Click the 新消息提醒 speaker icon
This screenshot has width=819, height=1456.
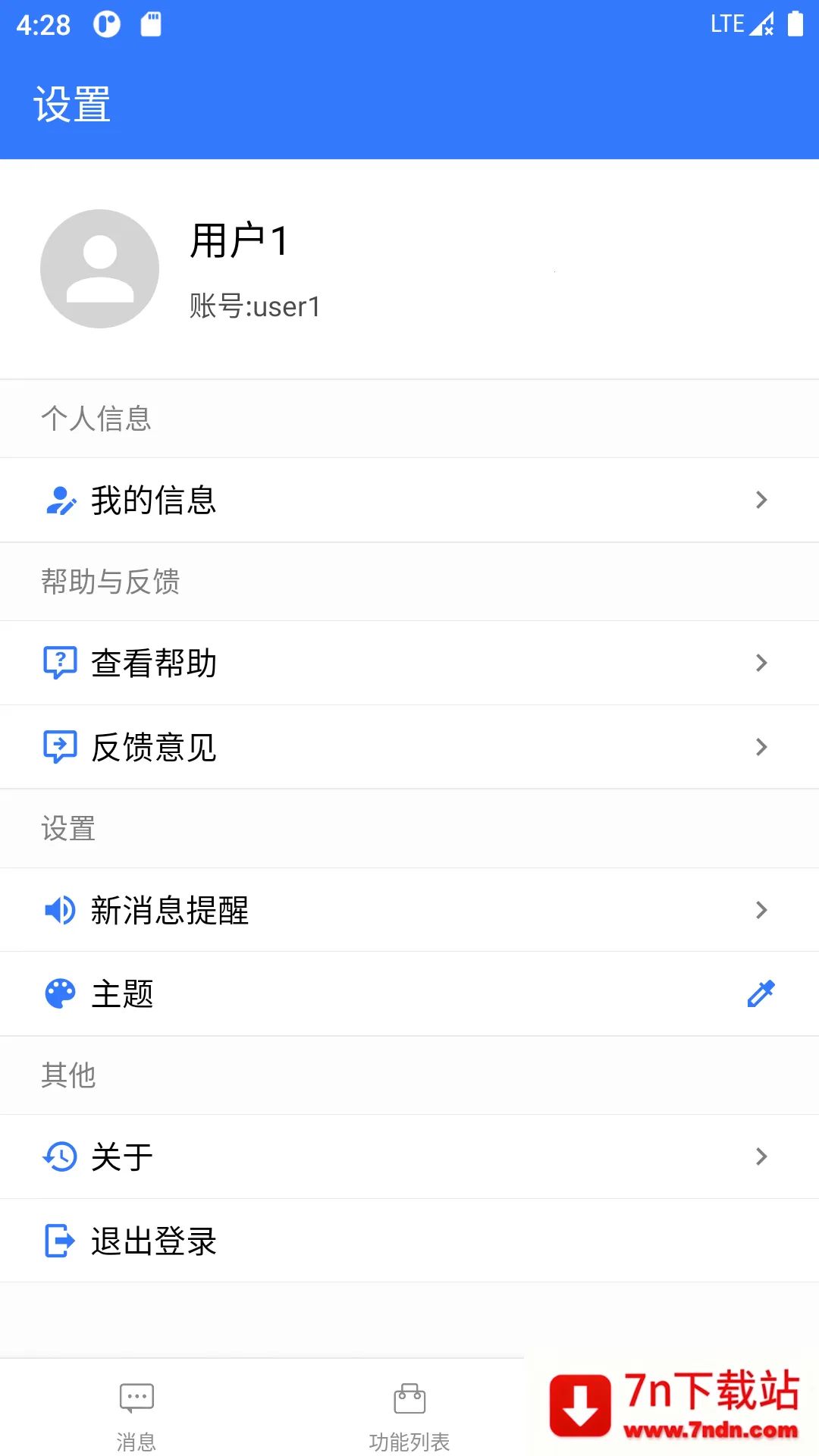(x=60, y=910)
